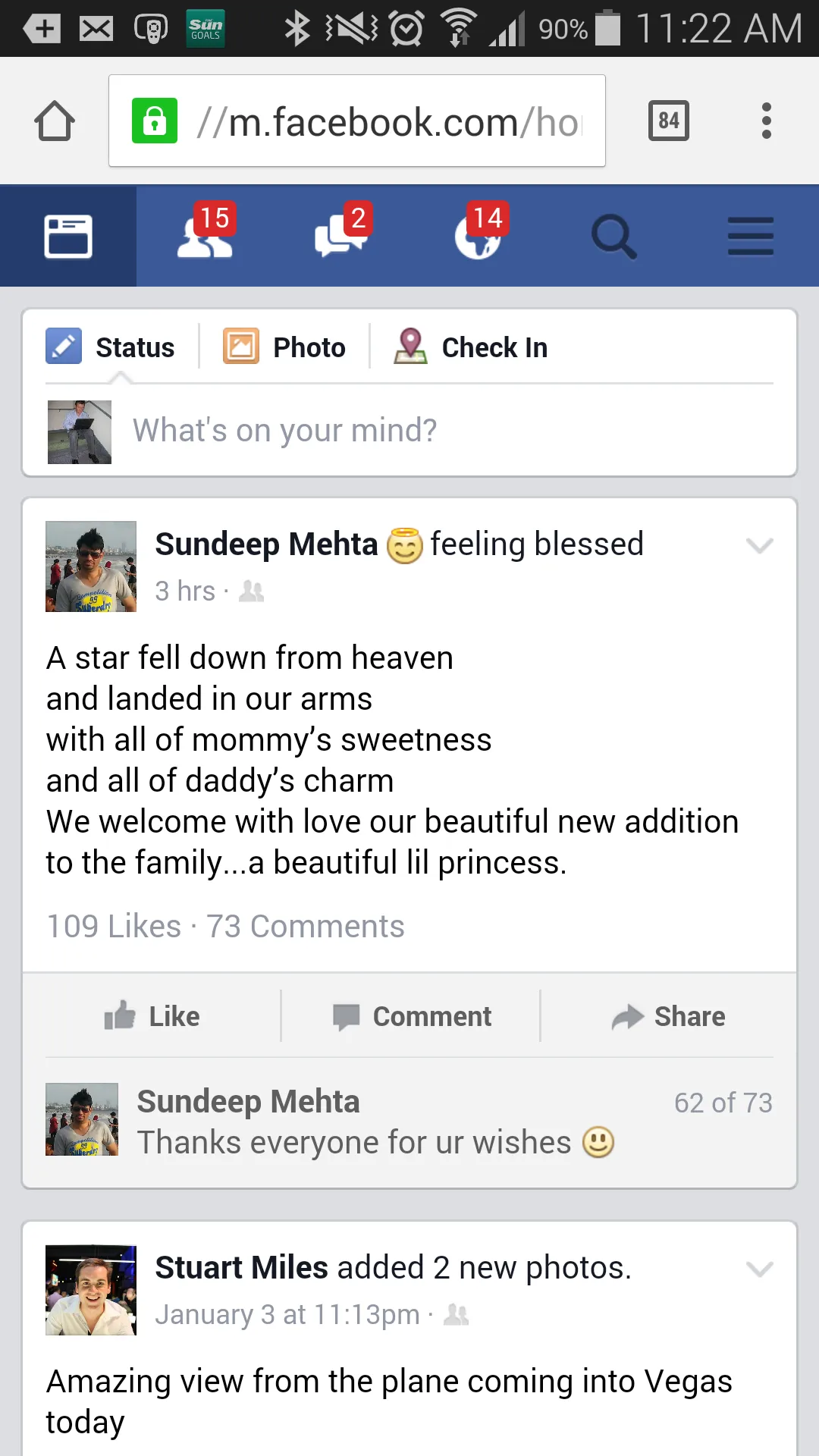Start a Check In post
This screenshot has width=819, height=1456.
coord(471,347)
